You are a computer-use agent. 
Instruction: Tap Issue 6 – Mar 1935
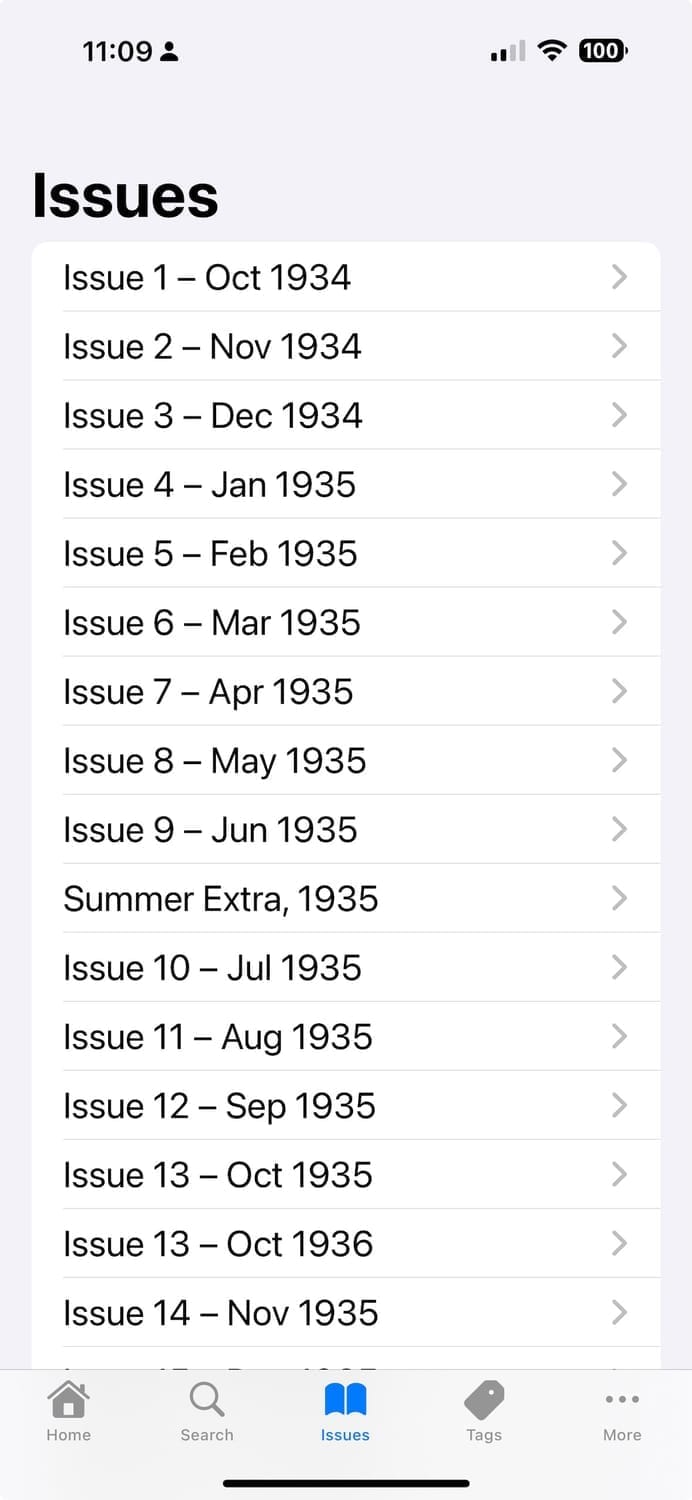tap(346, 622)
